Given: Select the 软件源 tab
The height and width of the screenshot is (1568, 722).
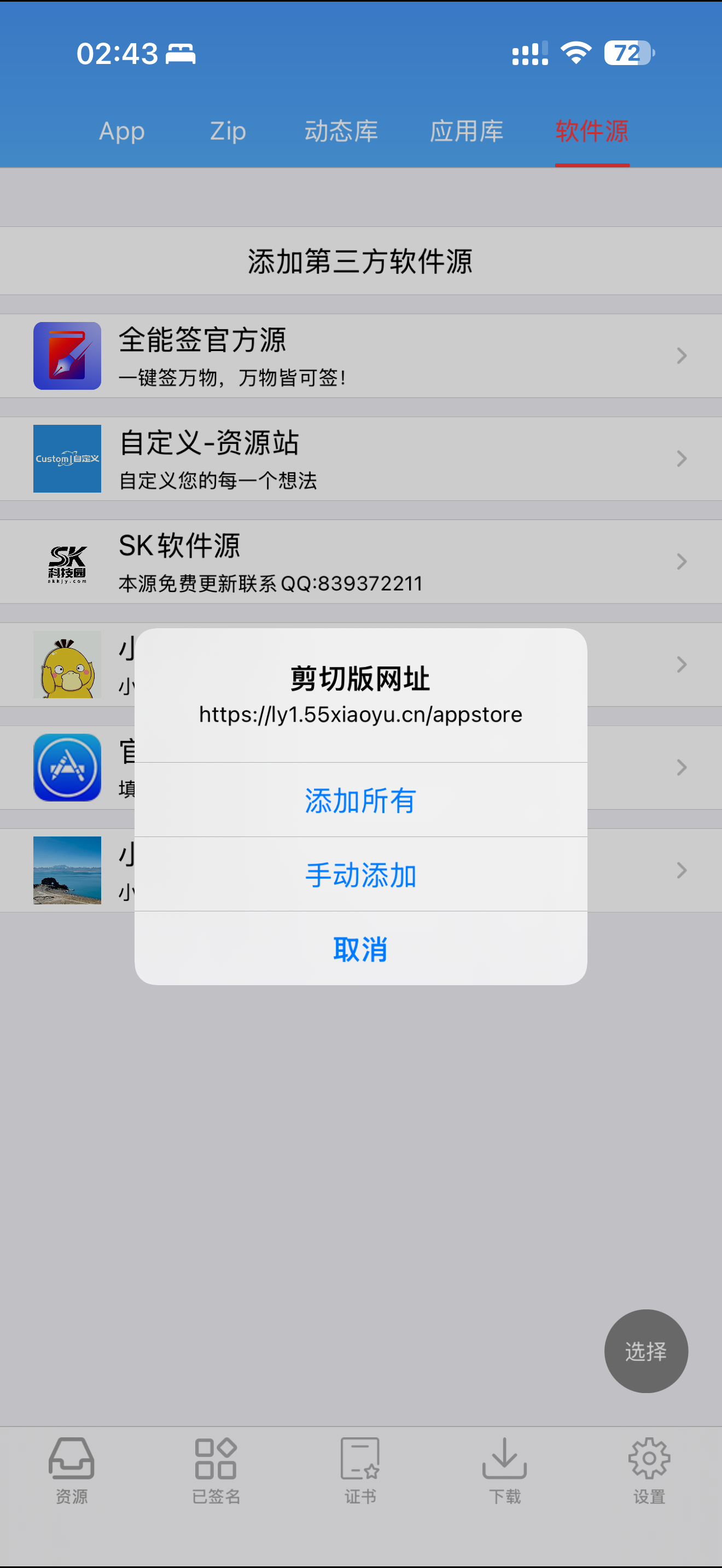Looking at the screenshot, I should pyautogui.click(x=592, y=131).
